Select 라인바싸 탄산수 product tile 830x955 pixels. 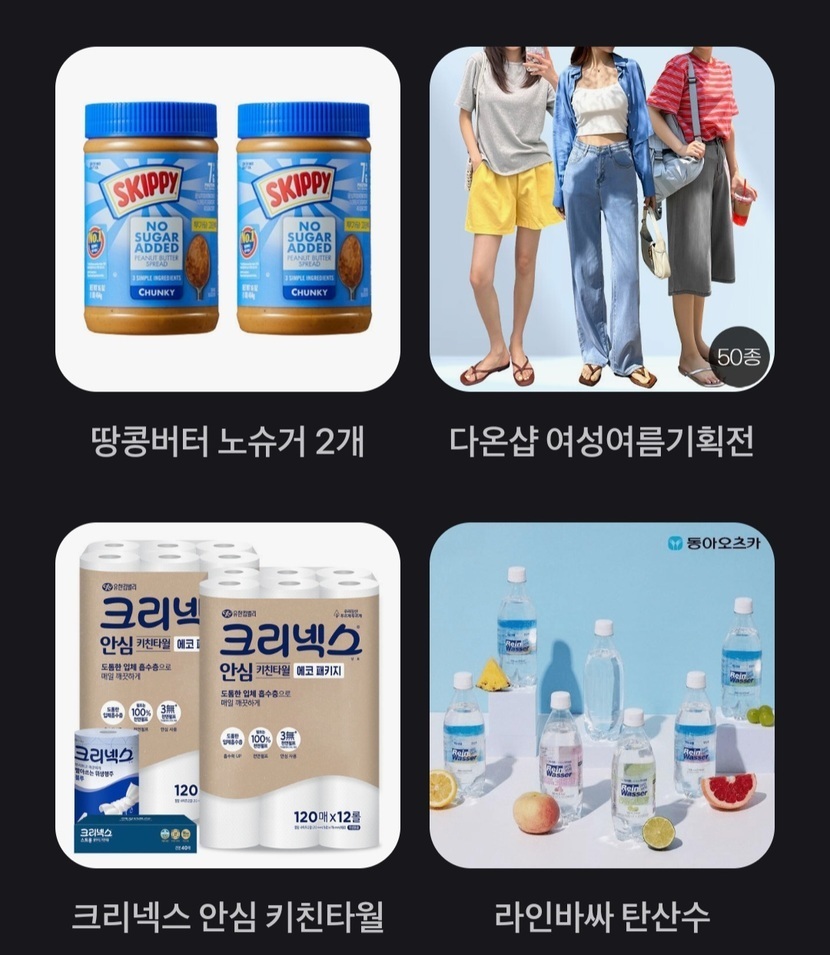click(601, 694)
